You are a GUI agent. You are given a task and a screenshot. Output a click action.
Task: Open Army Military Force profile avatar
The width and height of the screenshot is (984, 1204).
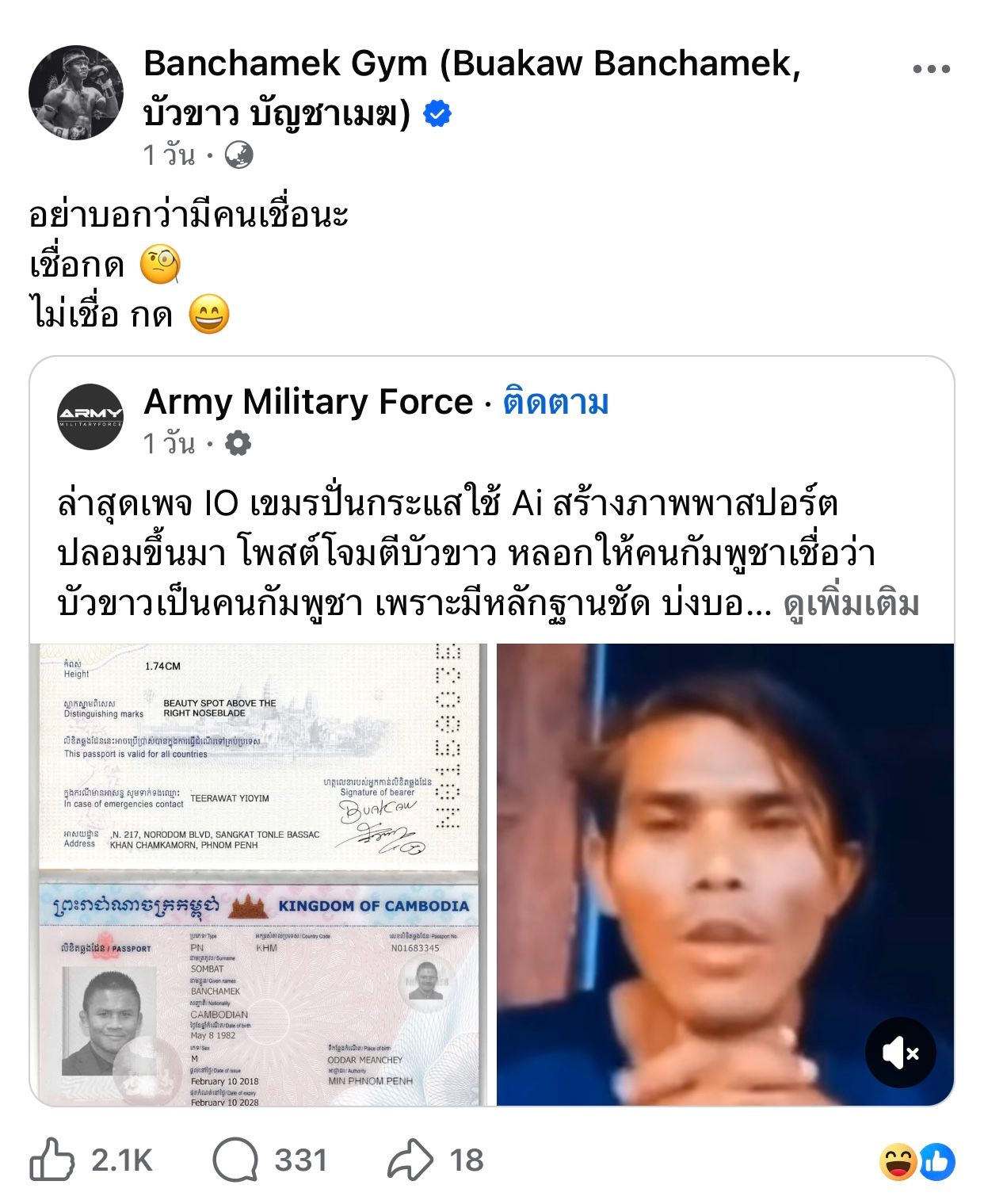pyautogui.click(x=90, y=417)
